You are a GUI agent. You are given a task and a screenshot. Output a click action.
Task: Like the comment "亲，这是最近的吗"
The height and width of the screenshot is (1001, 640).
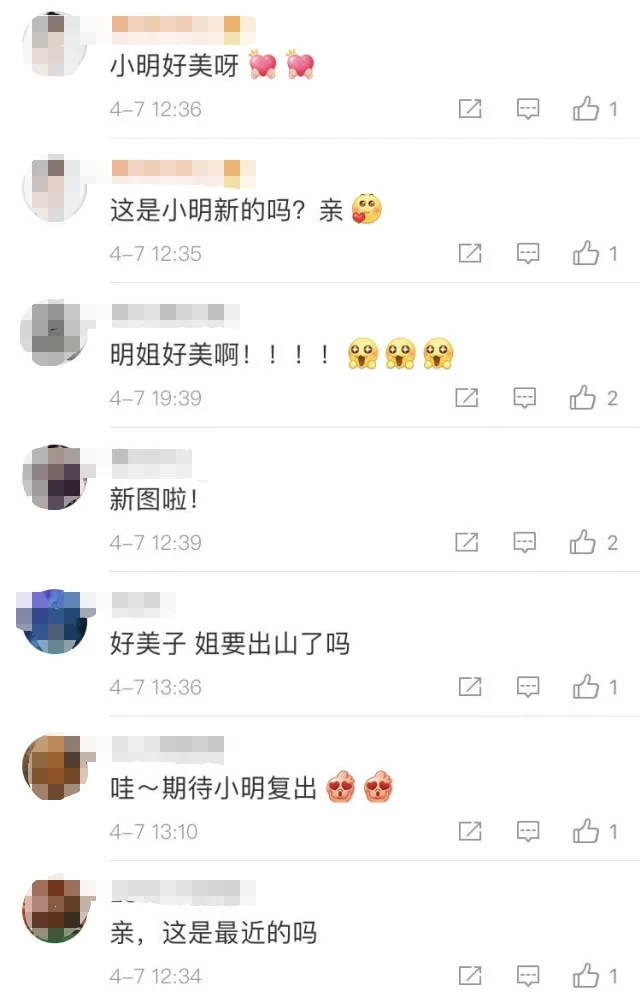pyautogui.click(x=586, y=975)
